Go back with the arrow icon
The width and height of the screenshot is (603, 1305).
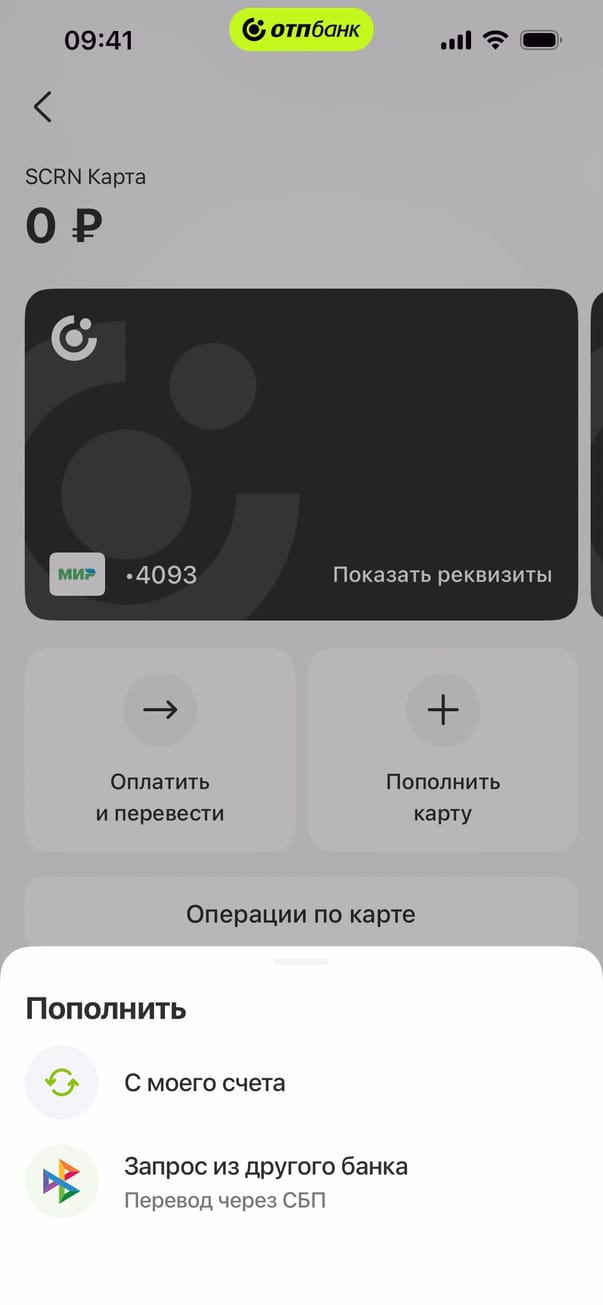point(42,107)
